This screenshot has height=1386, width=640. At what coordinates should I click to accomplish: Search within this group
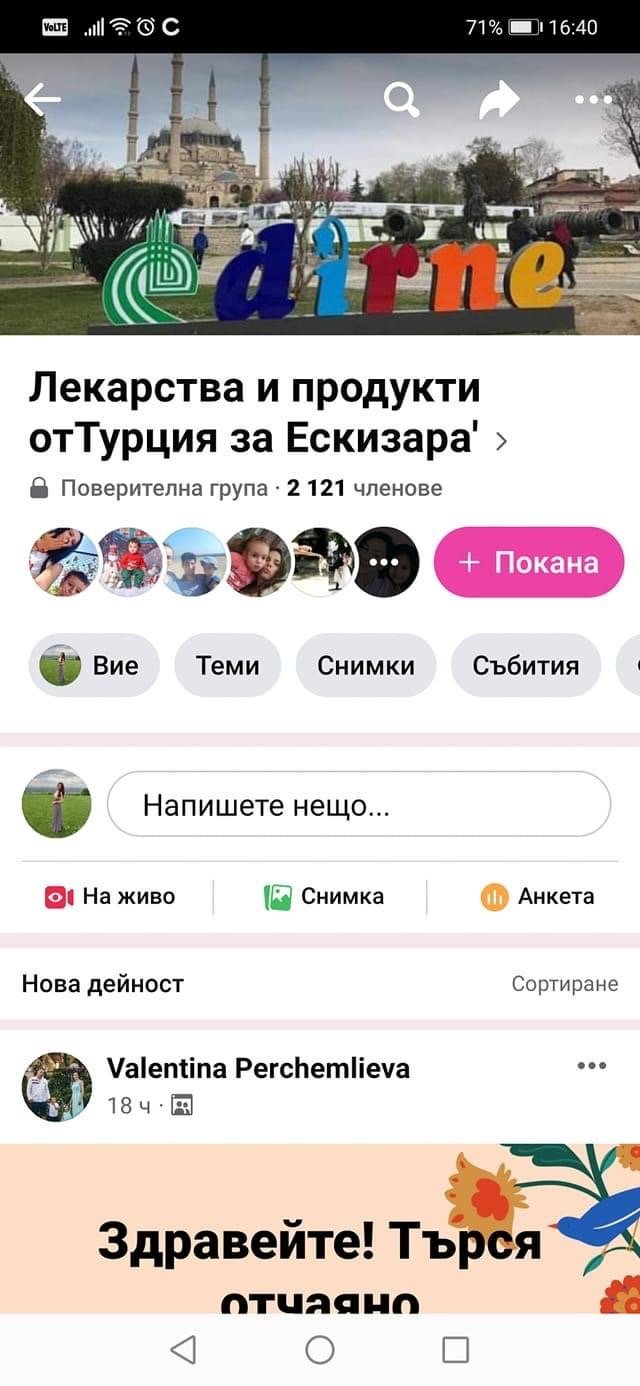tap(401, 99)
